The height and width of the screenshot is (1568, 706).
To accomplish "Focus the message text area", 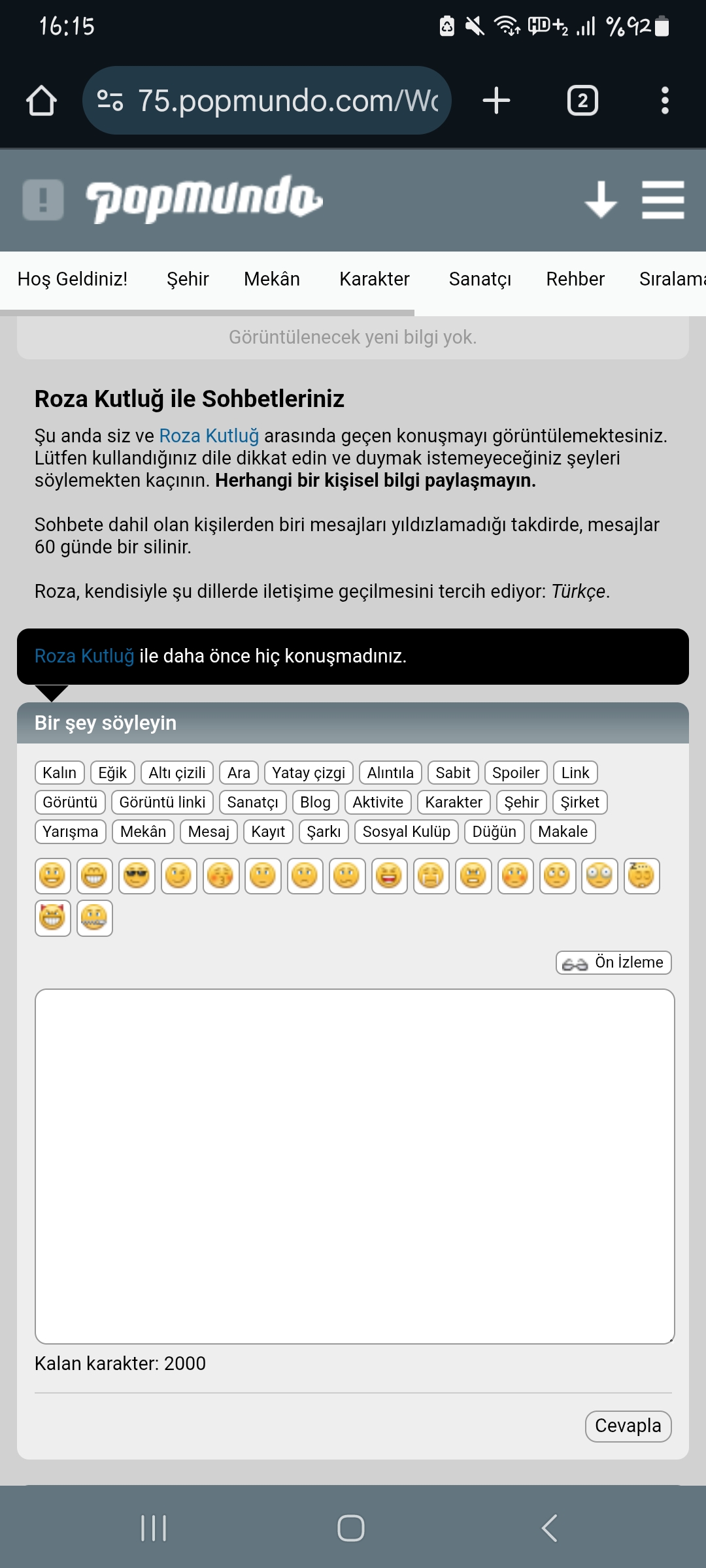I will [x=355, y=1166].
